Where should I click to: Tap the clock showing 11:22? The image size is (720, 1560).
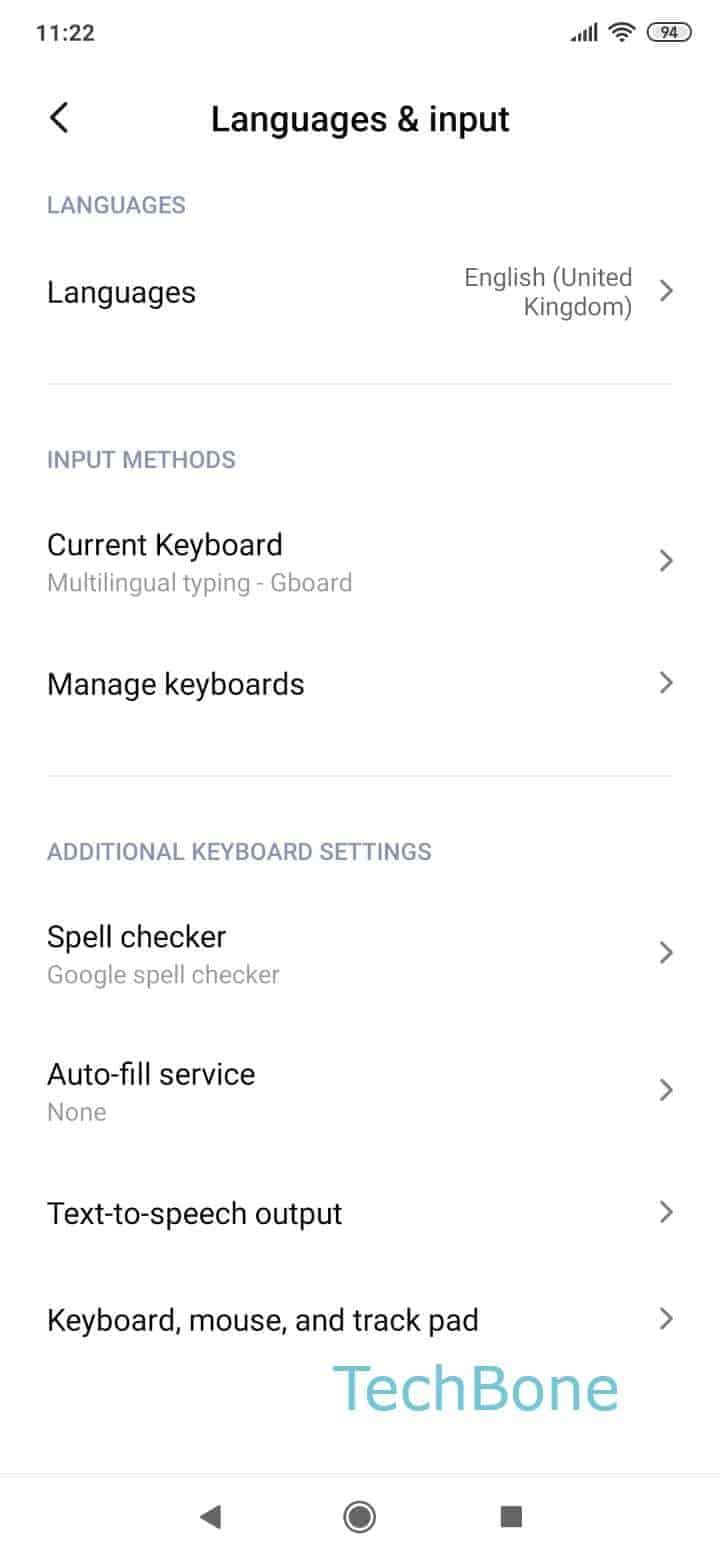64,32
